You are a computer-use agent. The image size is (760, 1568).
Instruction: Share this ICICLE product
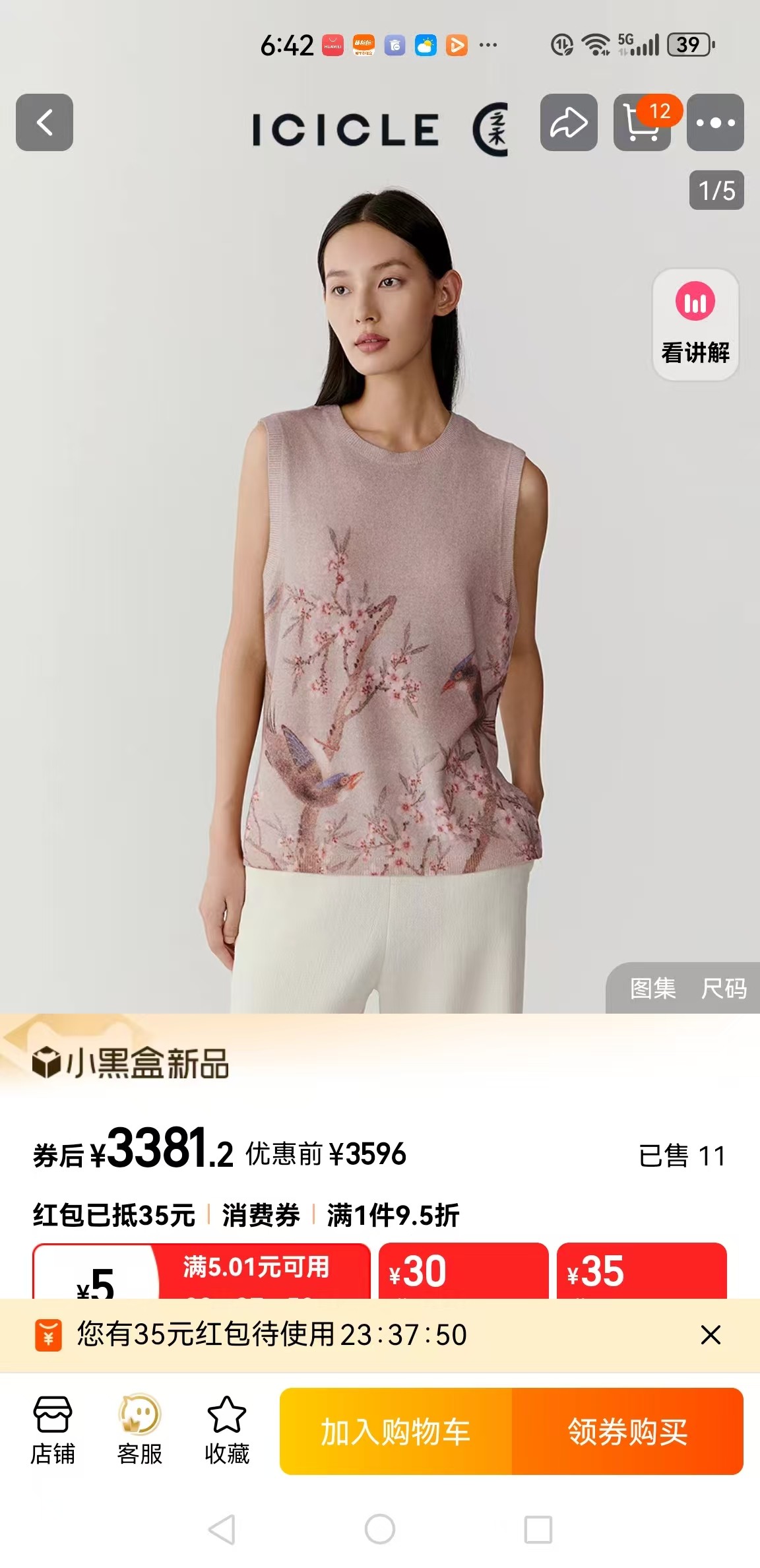tap(569, 123)
